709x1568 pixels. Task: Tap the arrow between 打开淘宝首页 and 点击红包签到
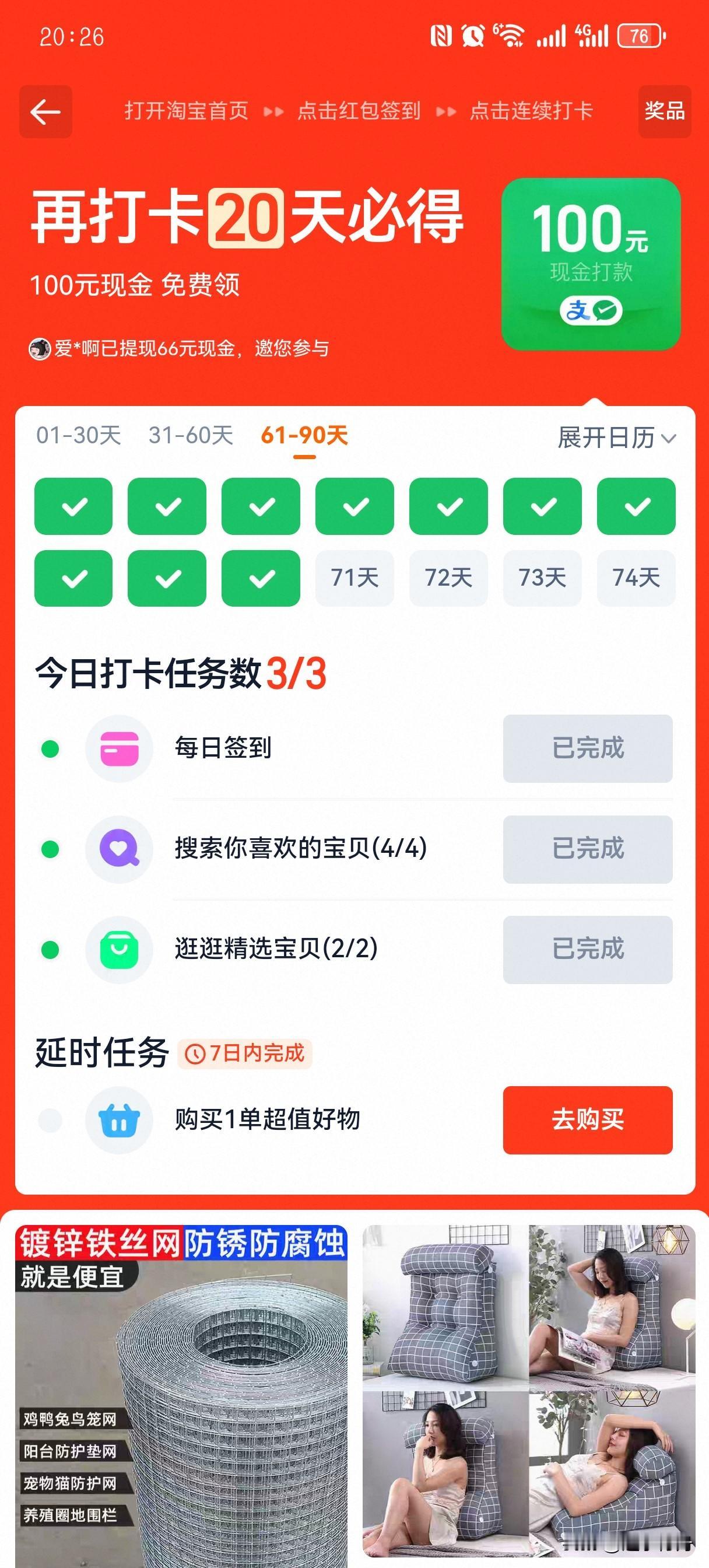[x=273, y=111]
